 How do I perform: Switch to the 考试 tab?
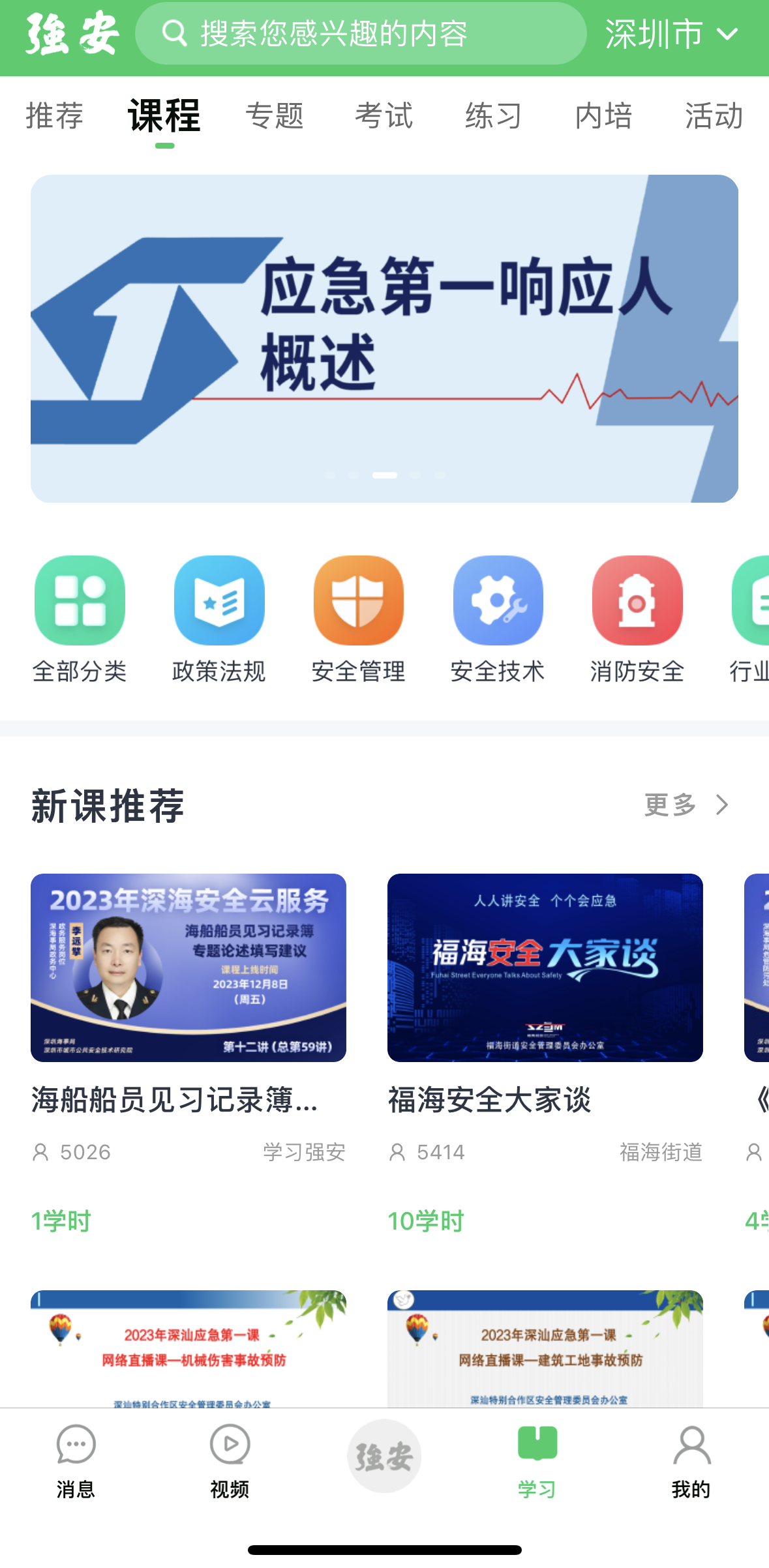pyautogui.click(x=384, y=116)
